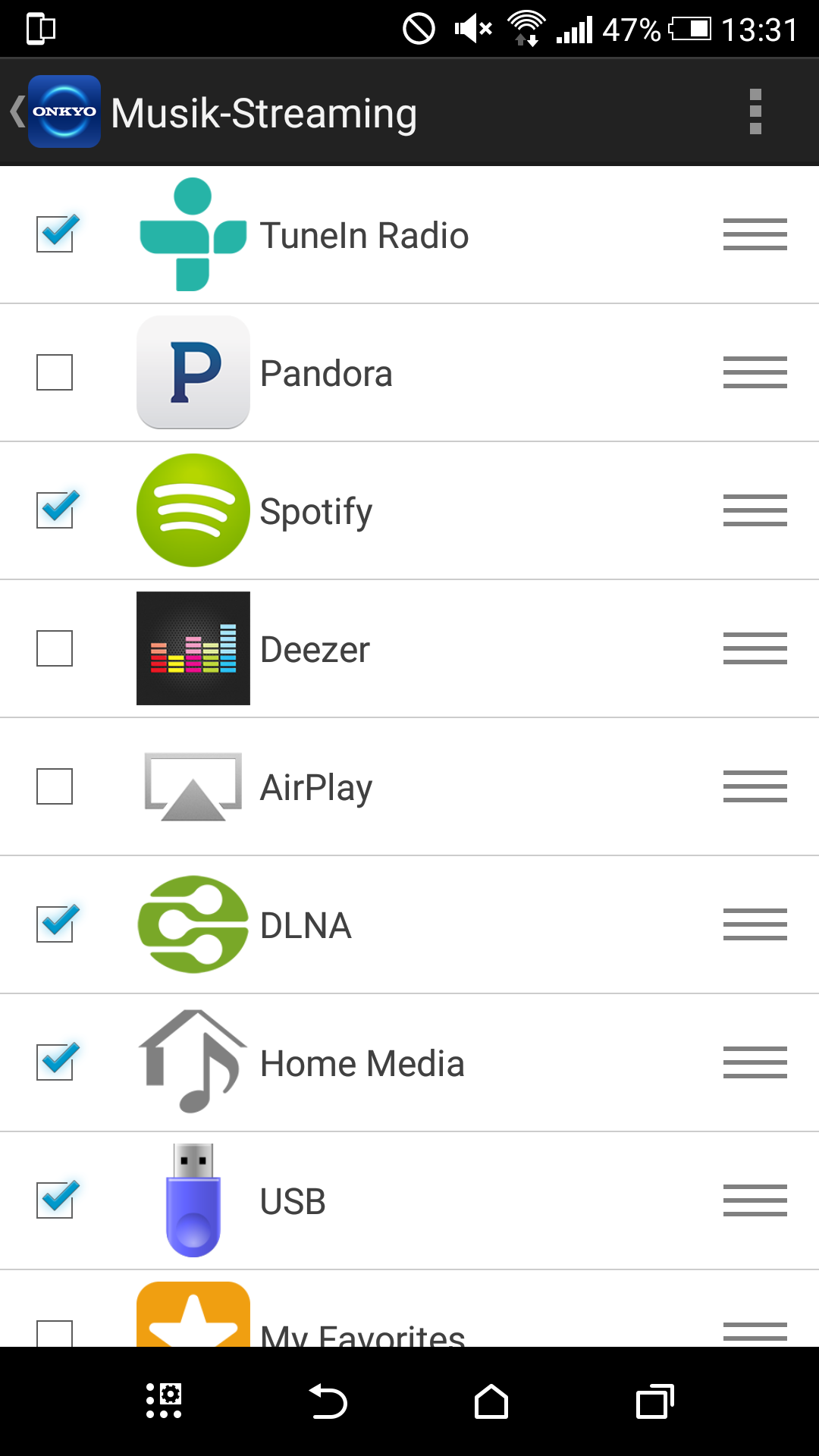
Task: Check the Deezer checkbox
Action: (x=55, y=648)
